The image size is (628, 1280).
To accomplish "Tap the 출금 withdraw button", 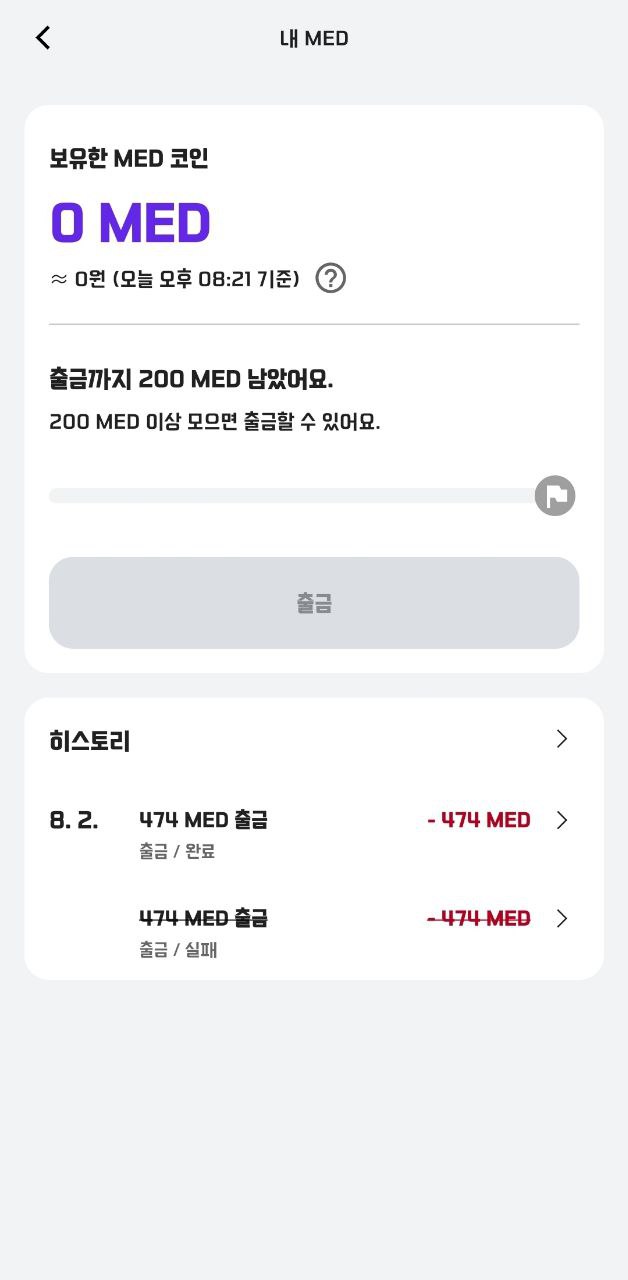I will pyautogui.click(x=314, y=603).
